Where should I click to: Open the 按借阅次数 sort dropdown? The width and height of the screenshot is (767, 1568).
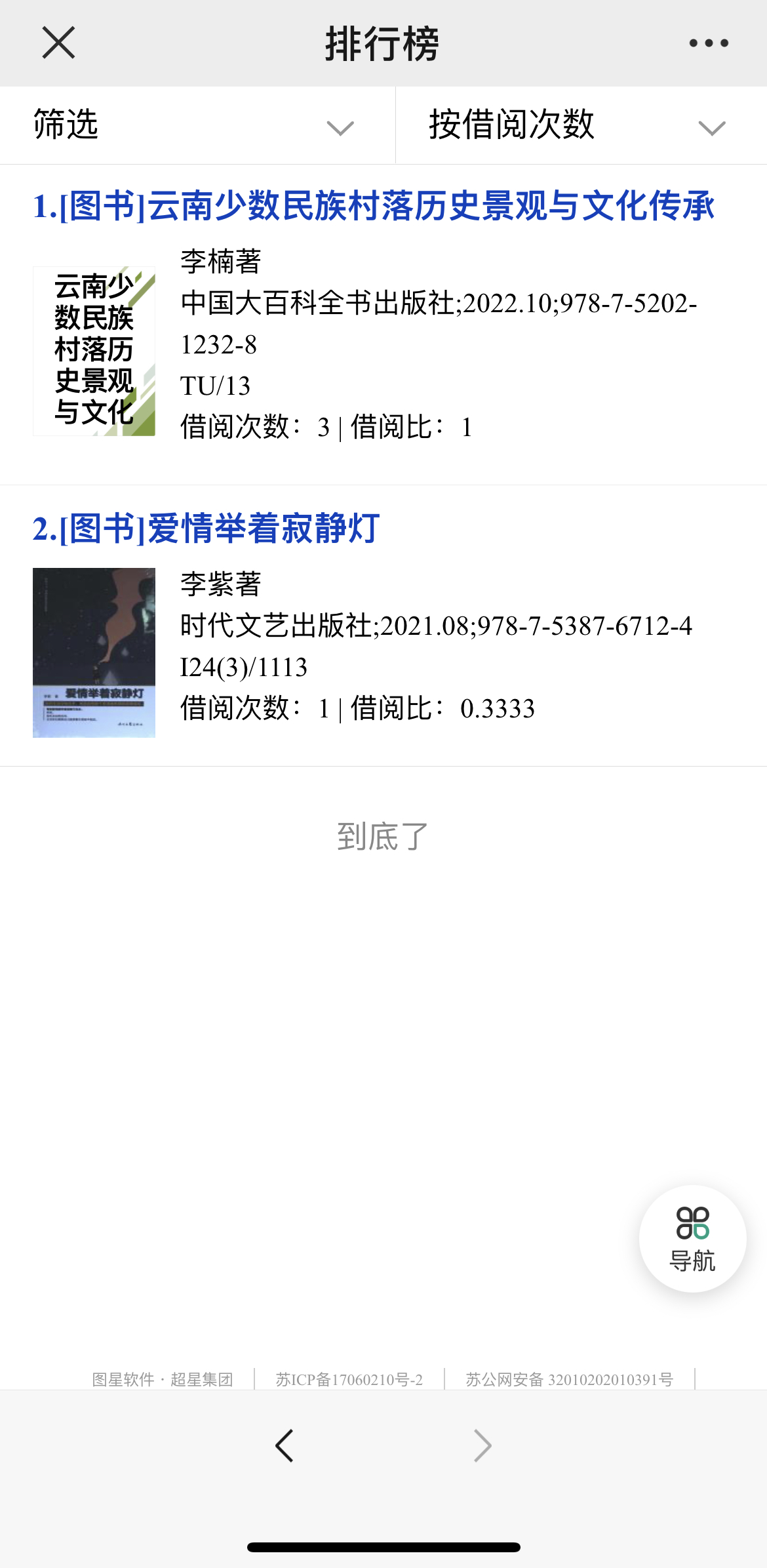[580, 125]
